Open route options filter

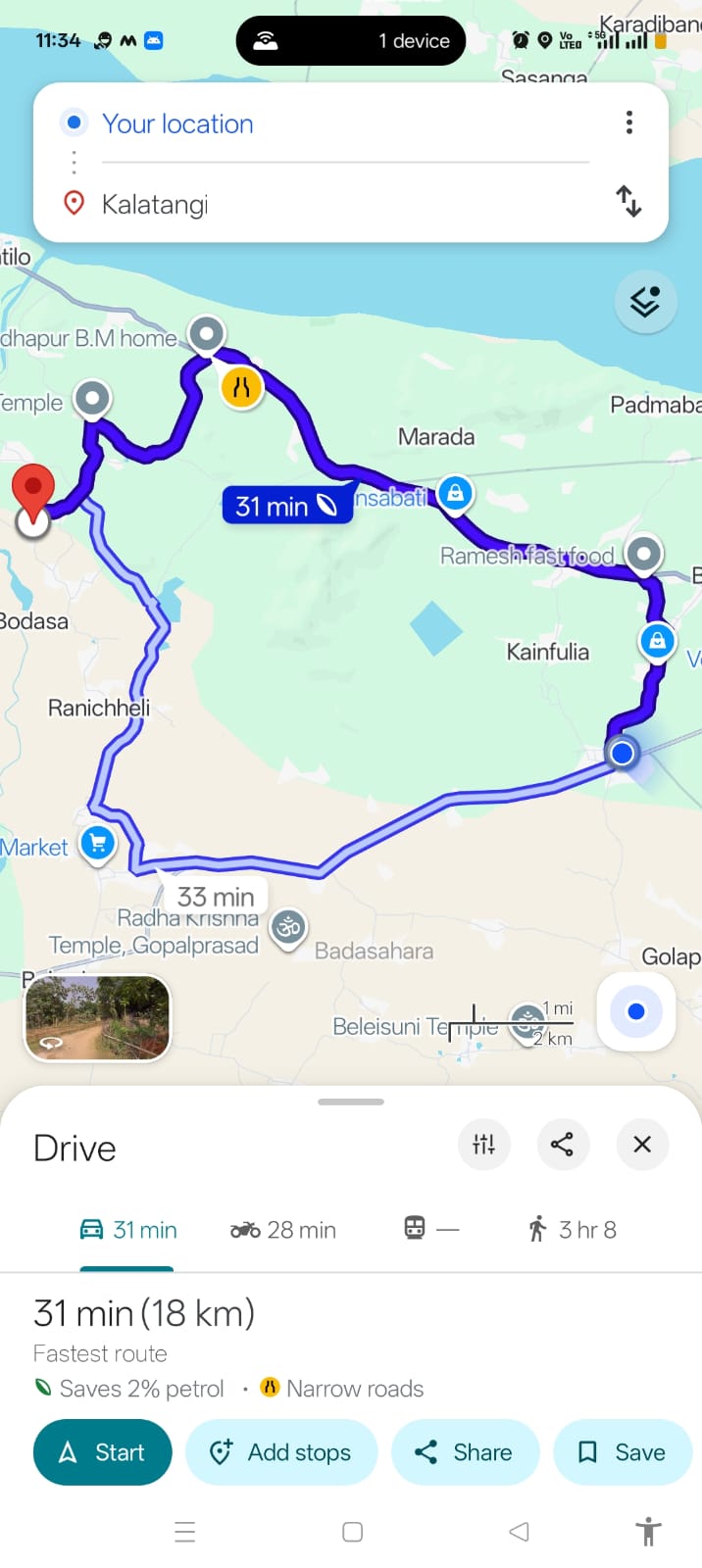483,1144
